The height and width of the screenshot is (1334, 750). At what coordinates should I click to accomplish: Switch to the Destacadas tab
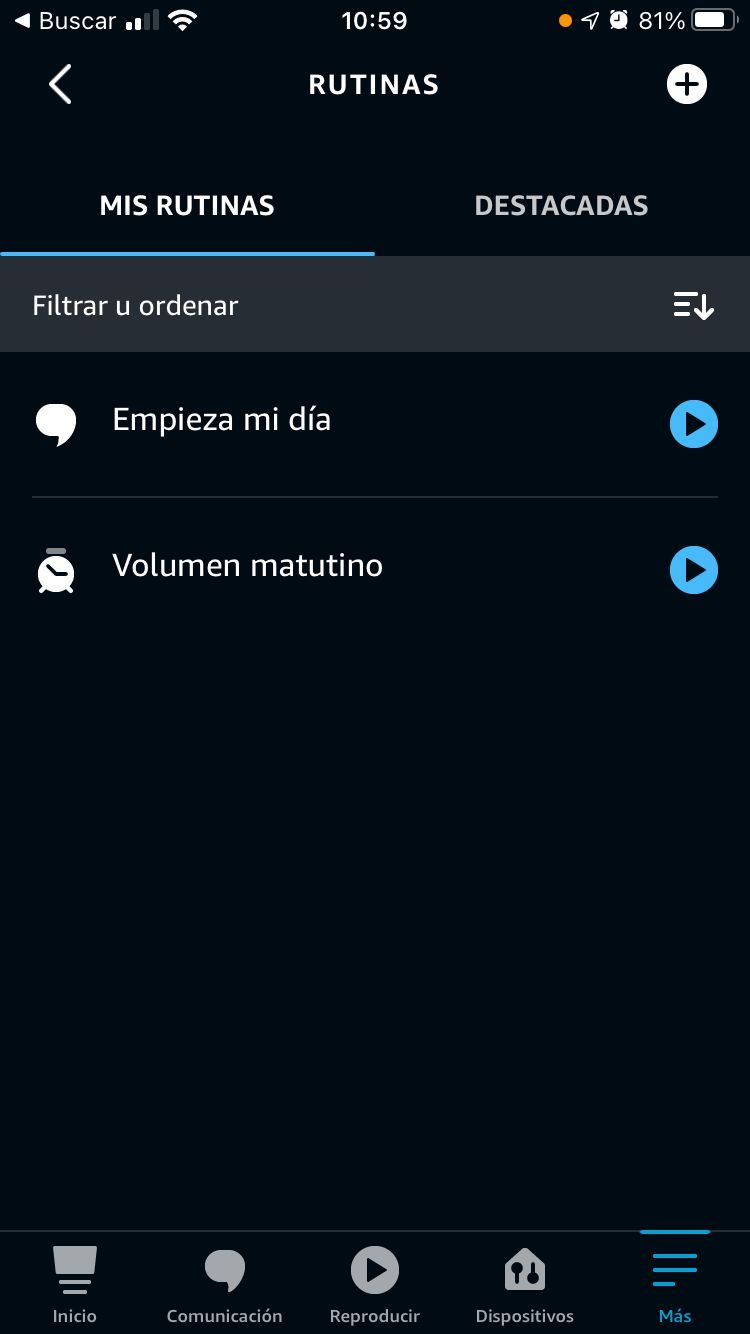click(x=561, y=206)
